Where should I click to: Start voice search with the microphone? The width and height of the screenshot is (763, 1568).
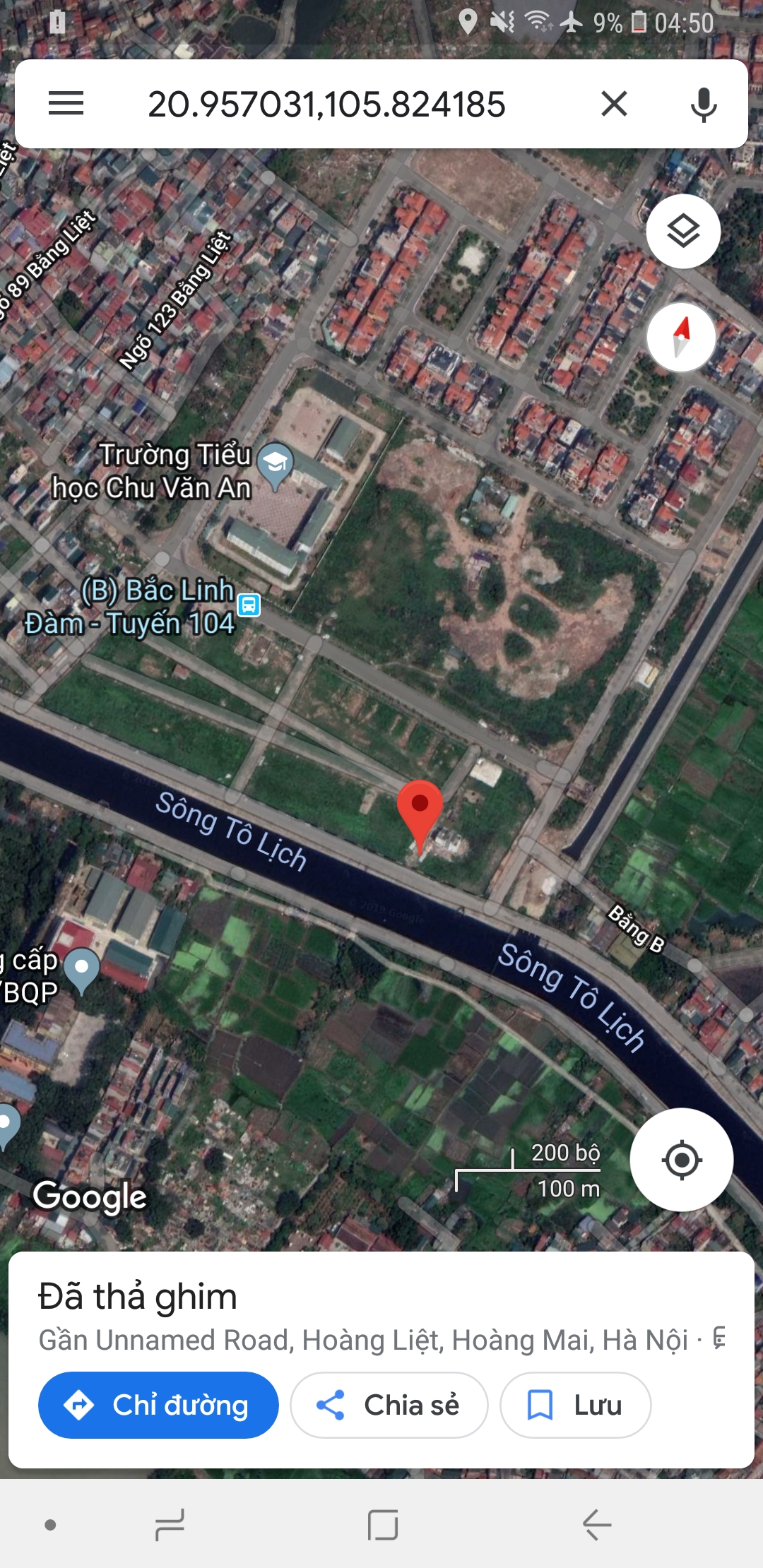click(x=703, y=105)
